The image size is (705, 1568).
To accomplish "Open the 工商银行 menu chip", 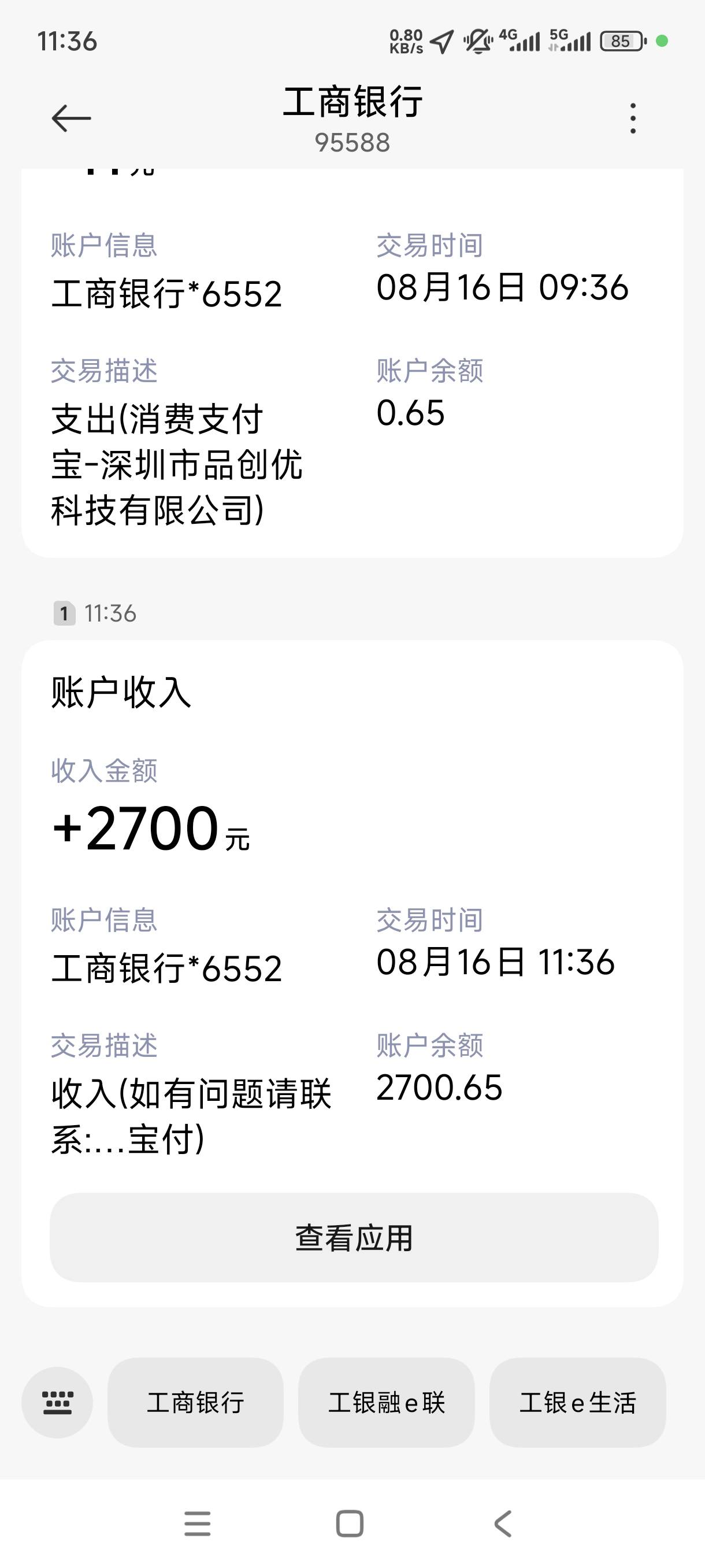I will (195, 1403).
